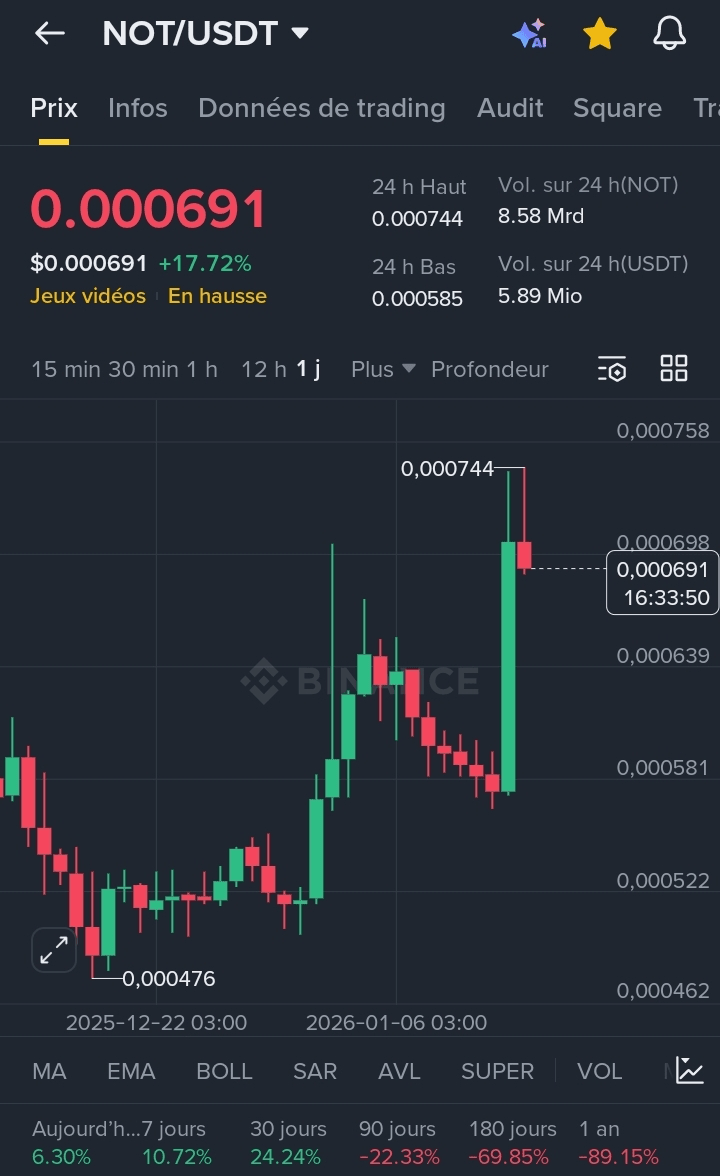Open the indicators chart icon
The height and width of the screenshot is (1176, 720).
690,1071
